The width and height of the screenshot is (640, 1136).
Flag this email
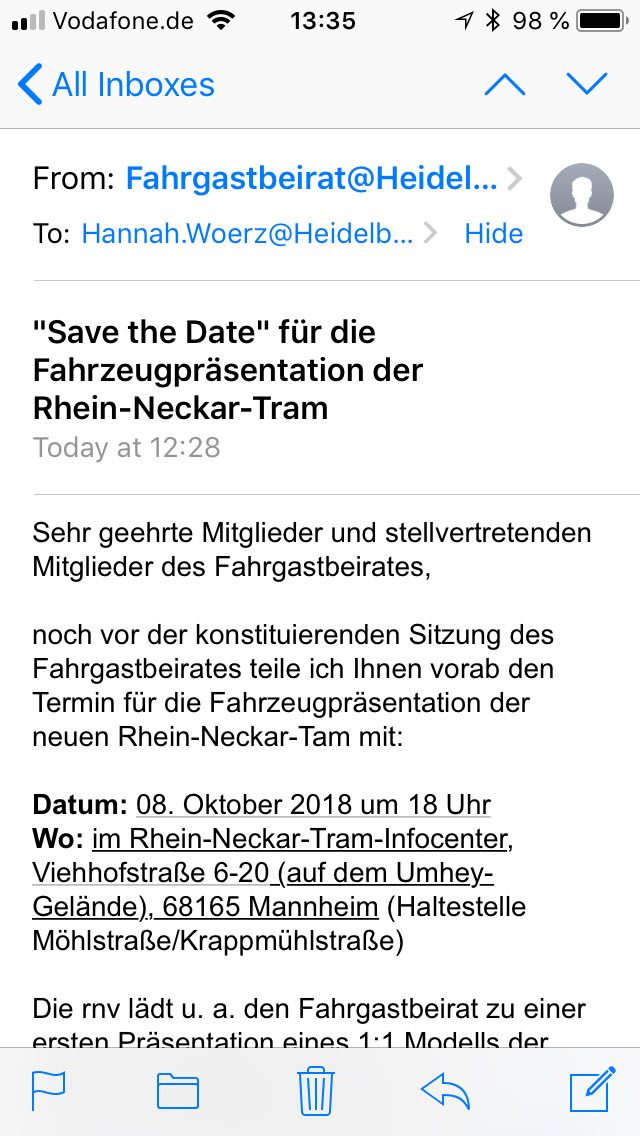(48, 1091)
